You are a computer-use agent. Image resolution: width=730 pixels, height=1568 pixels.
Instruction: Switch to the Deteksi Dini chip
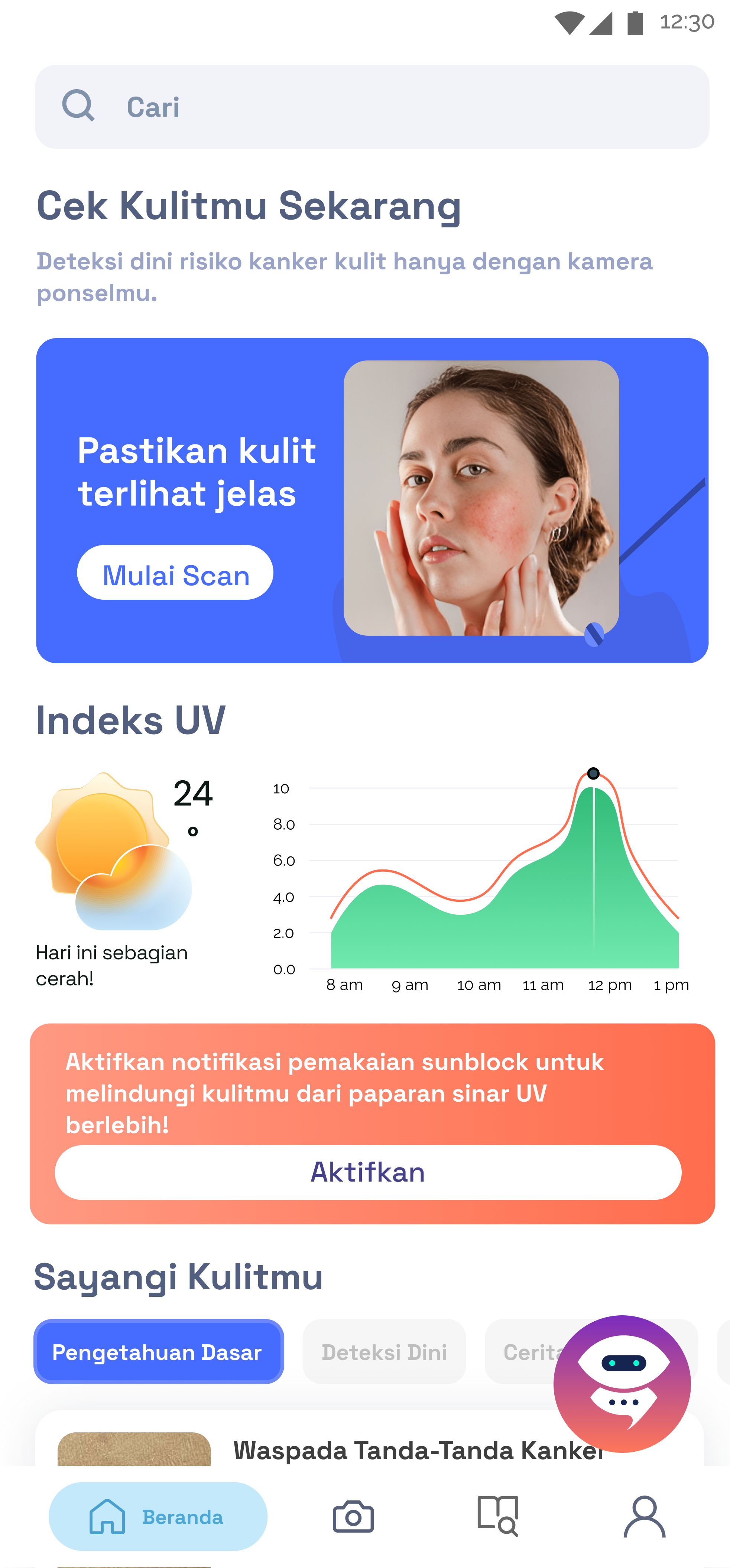click(384, 1351)
